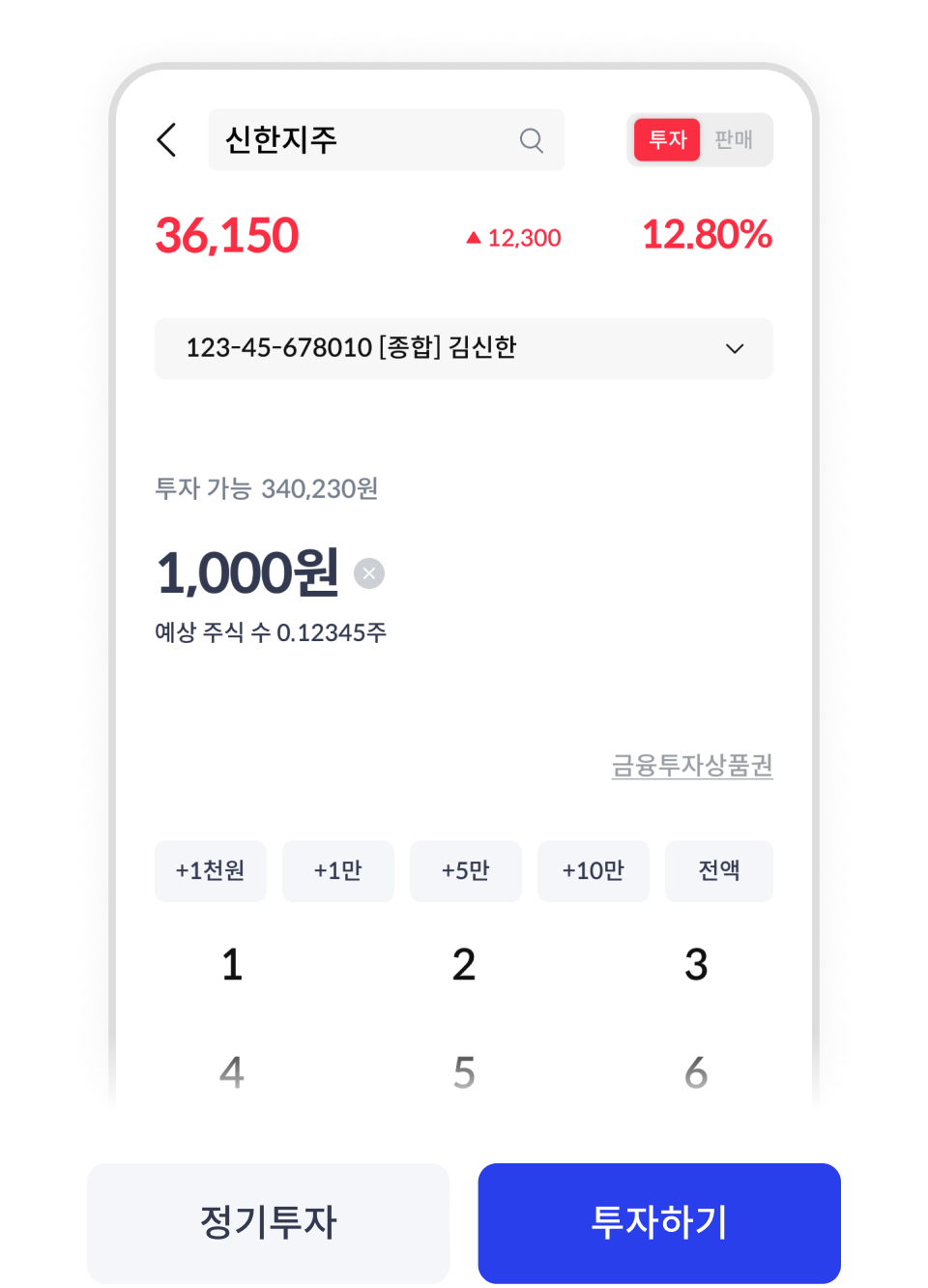Clear the entered 1,000원 amount
This screenshot has height=1288, width=928.
tap(369, 573)
